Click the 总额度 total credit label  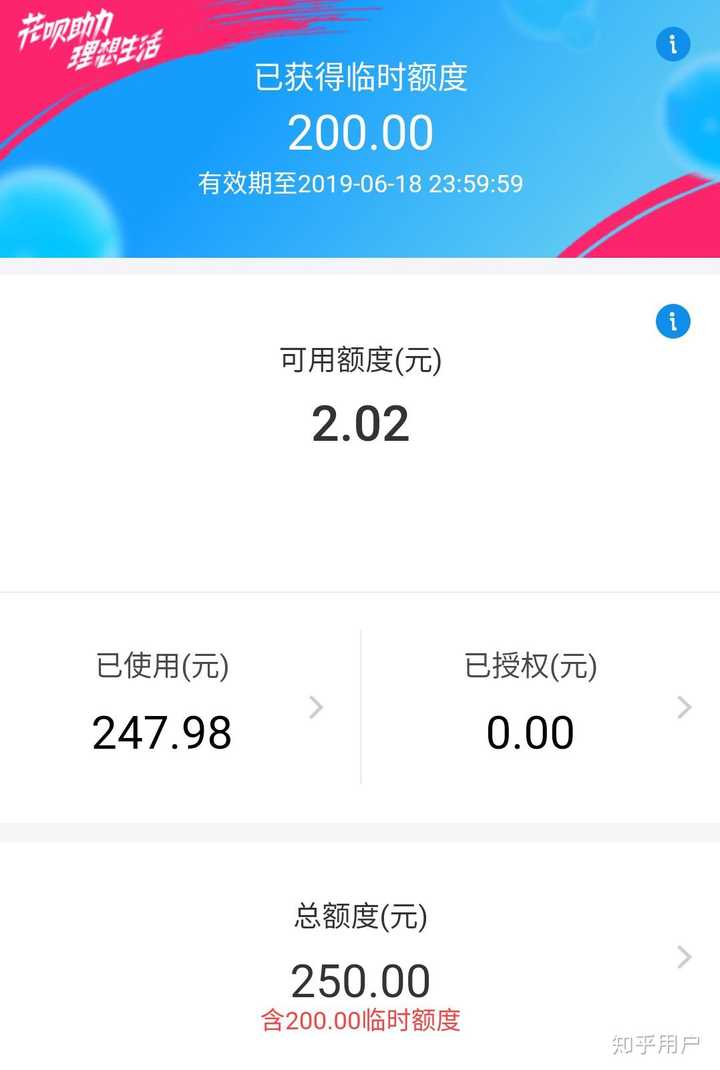(360, 915)
